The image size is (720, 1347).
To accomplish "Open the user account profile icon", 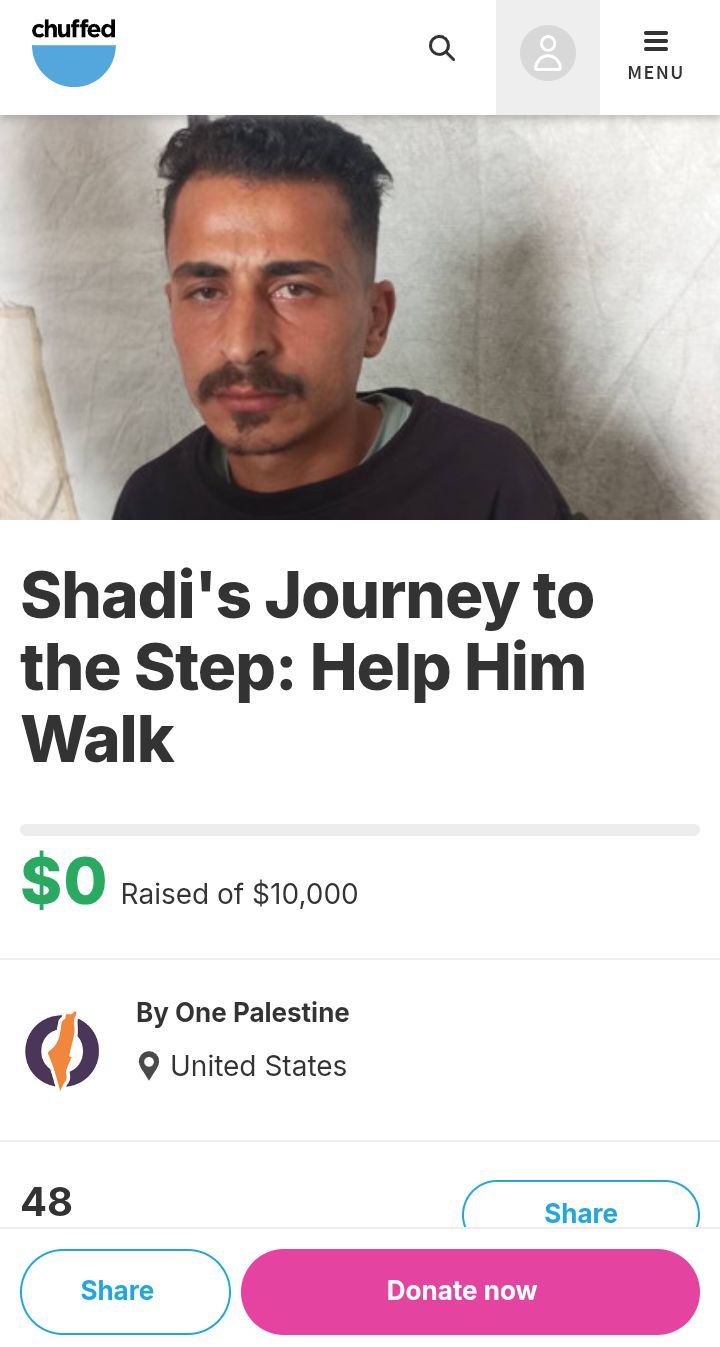I will pos(548,54).
